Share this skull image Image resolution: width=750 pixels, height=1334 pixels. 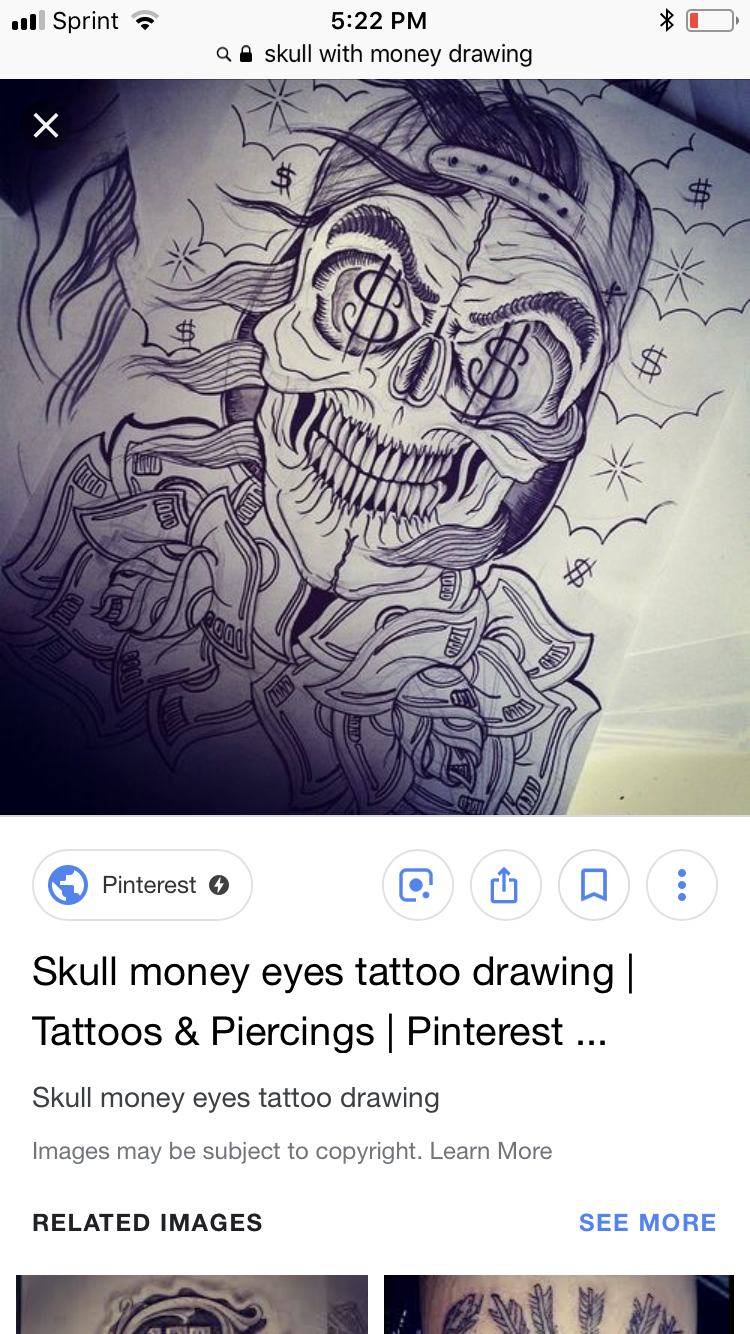tap(505, 885)
